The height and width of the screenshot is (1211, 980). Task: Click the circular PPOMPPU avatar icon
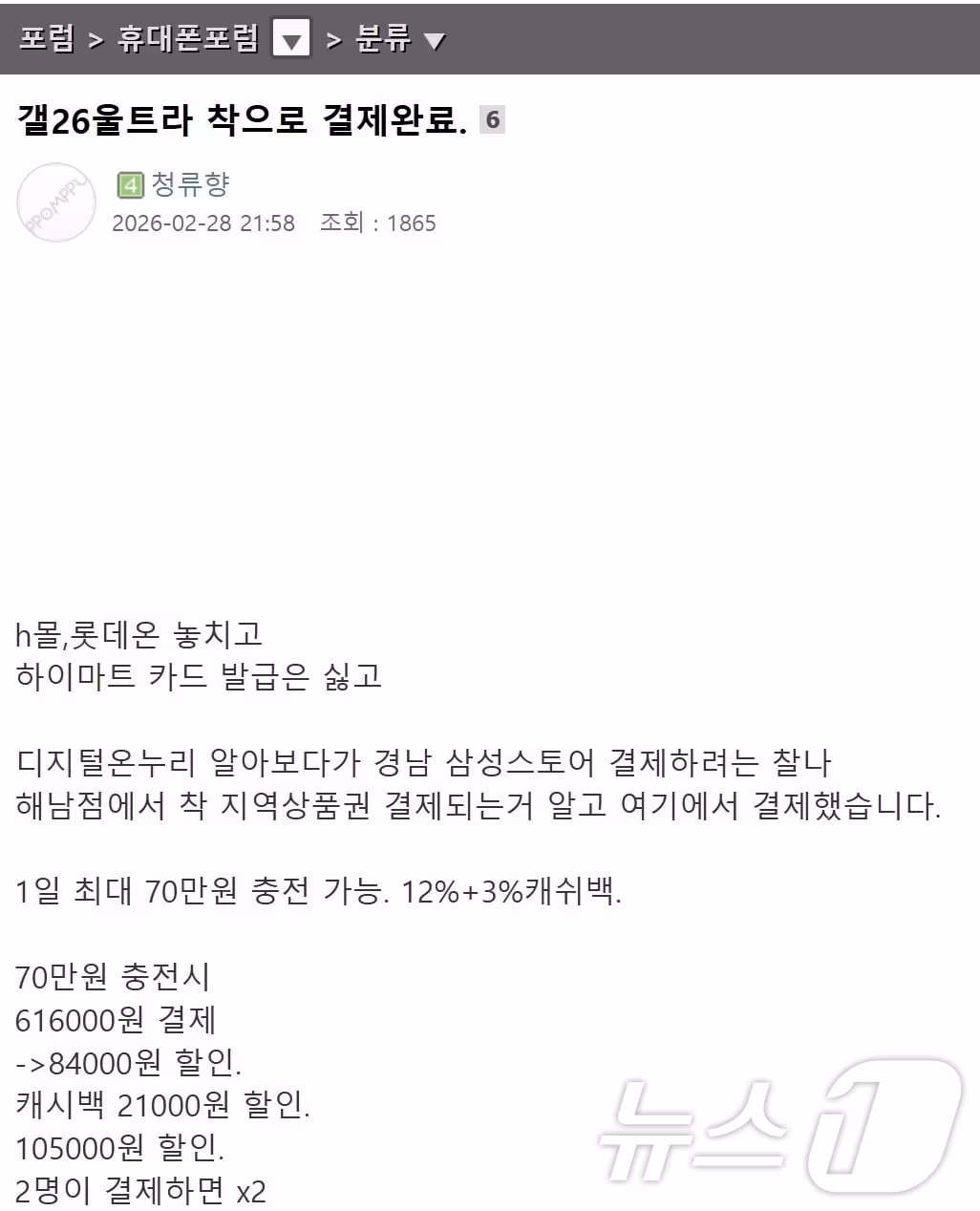[x=55, y=202]
